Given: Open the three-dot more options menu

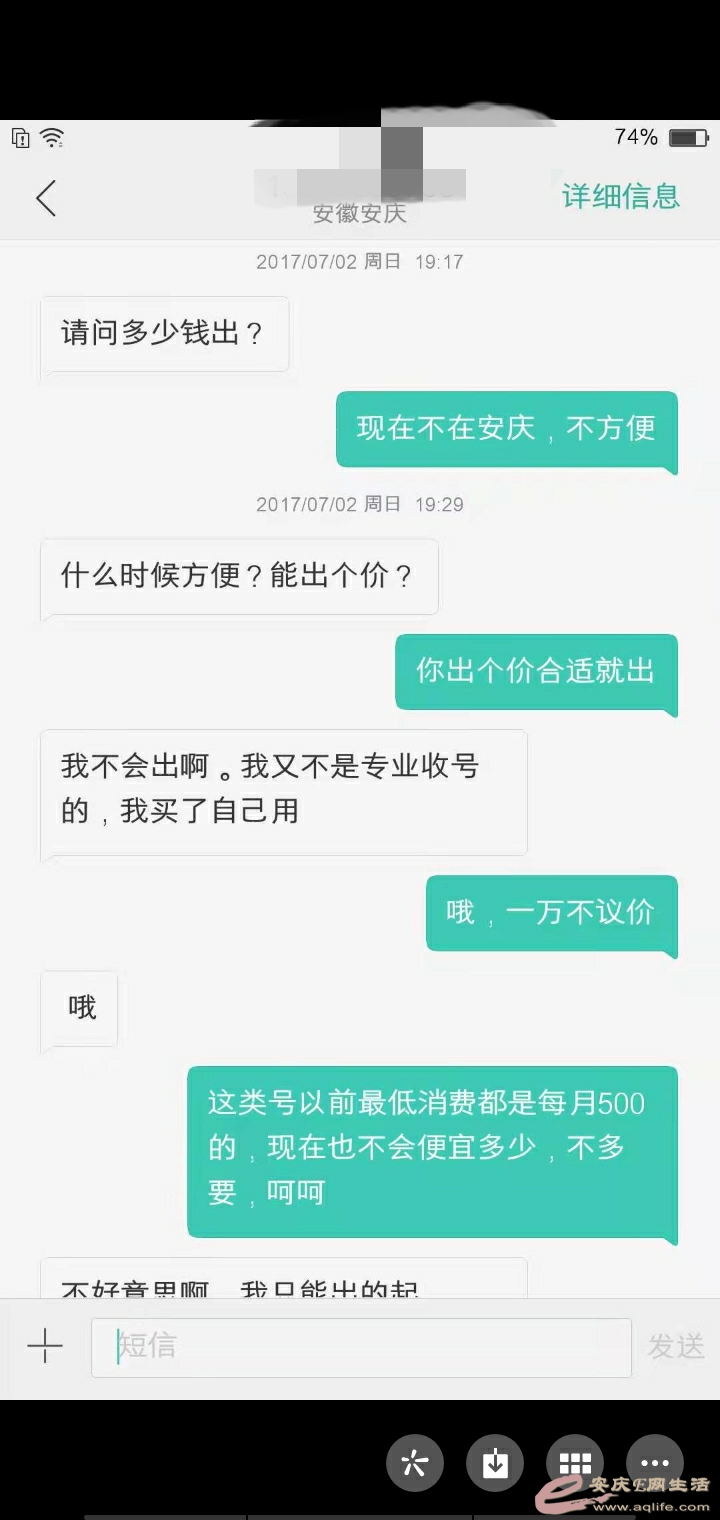Looking at the screenshot, I should (x=655, y=1464).
